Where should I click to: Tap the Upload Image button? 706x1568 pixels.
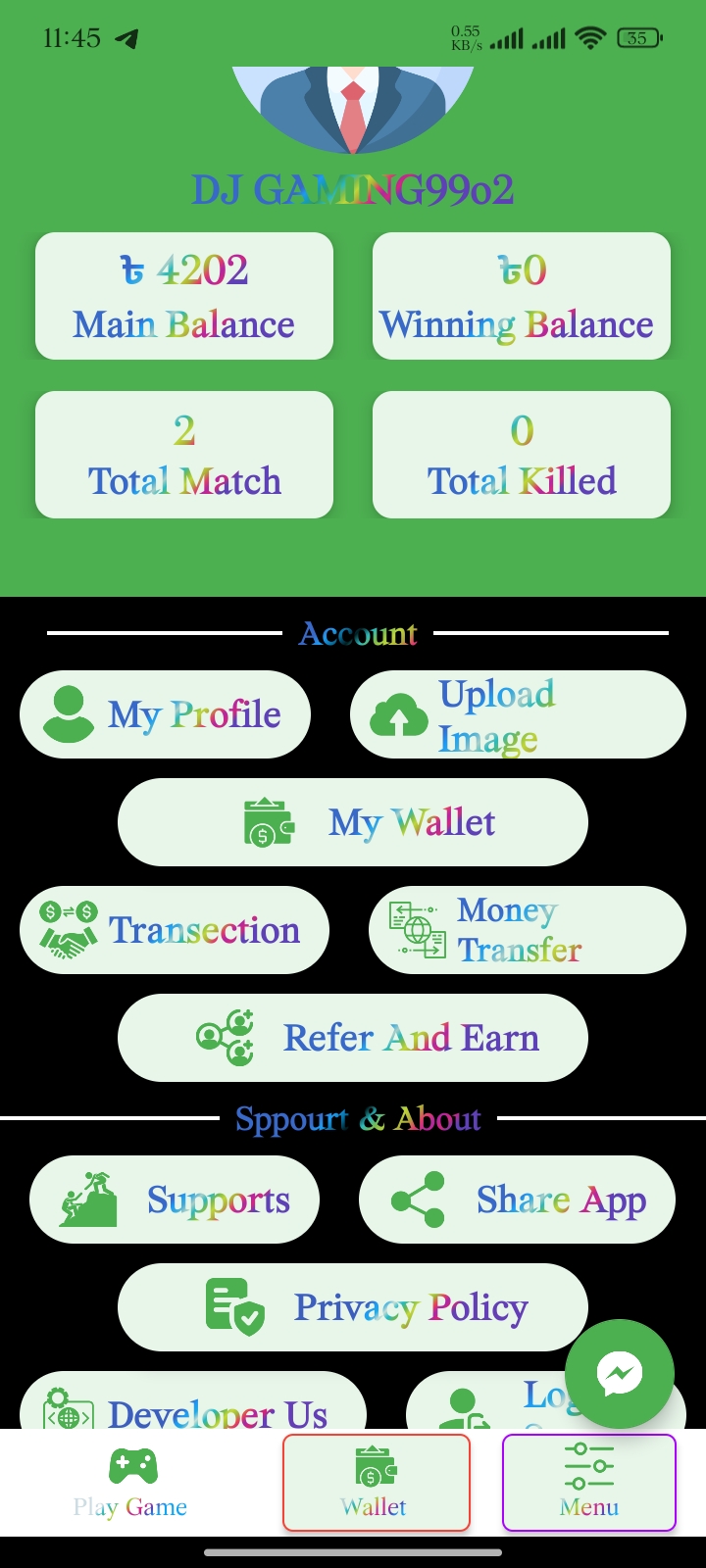coord(518,714)
